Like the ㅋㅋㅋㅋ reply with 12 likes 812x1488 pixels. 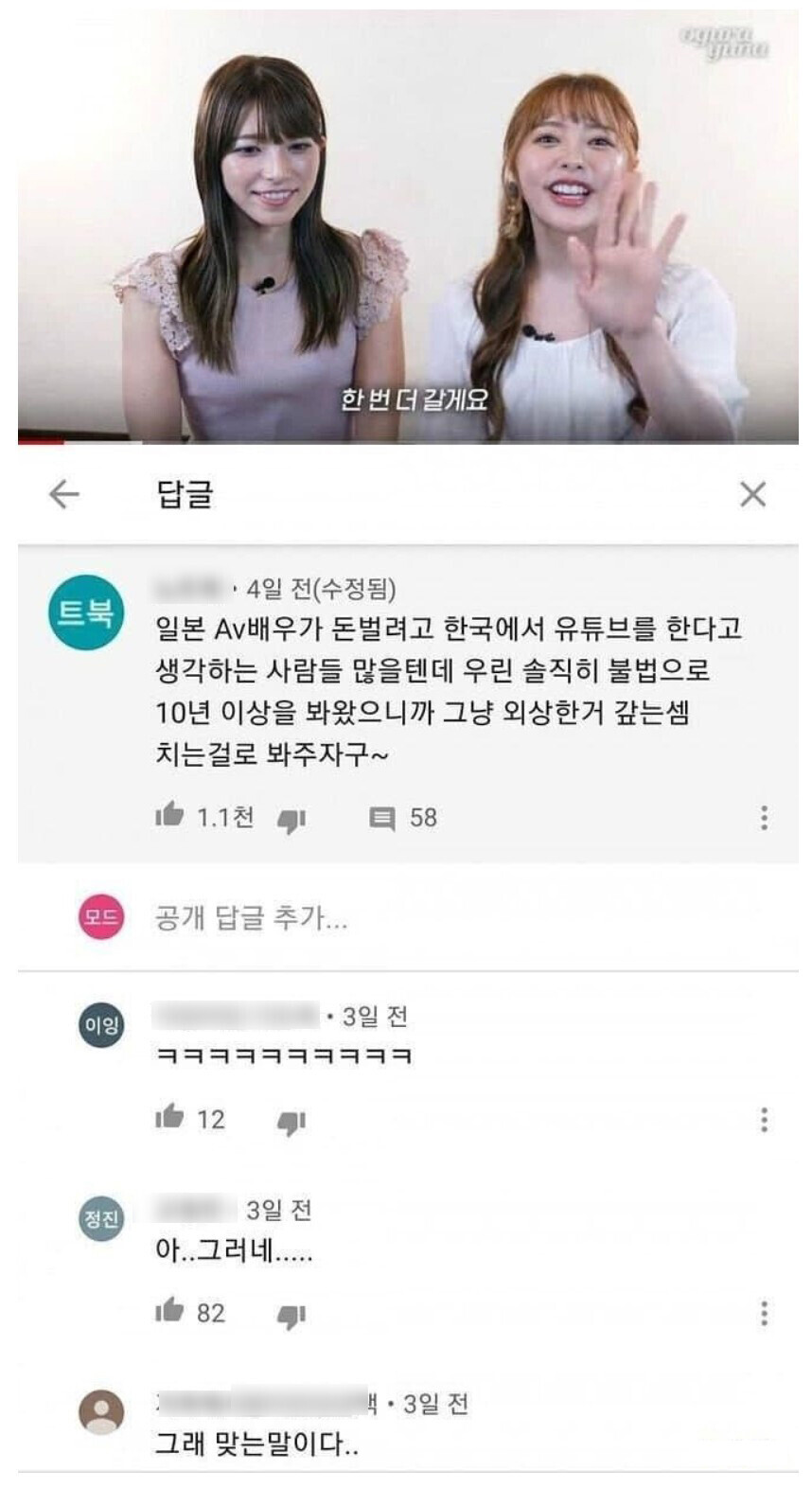coord(169,1118)
